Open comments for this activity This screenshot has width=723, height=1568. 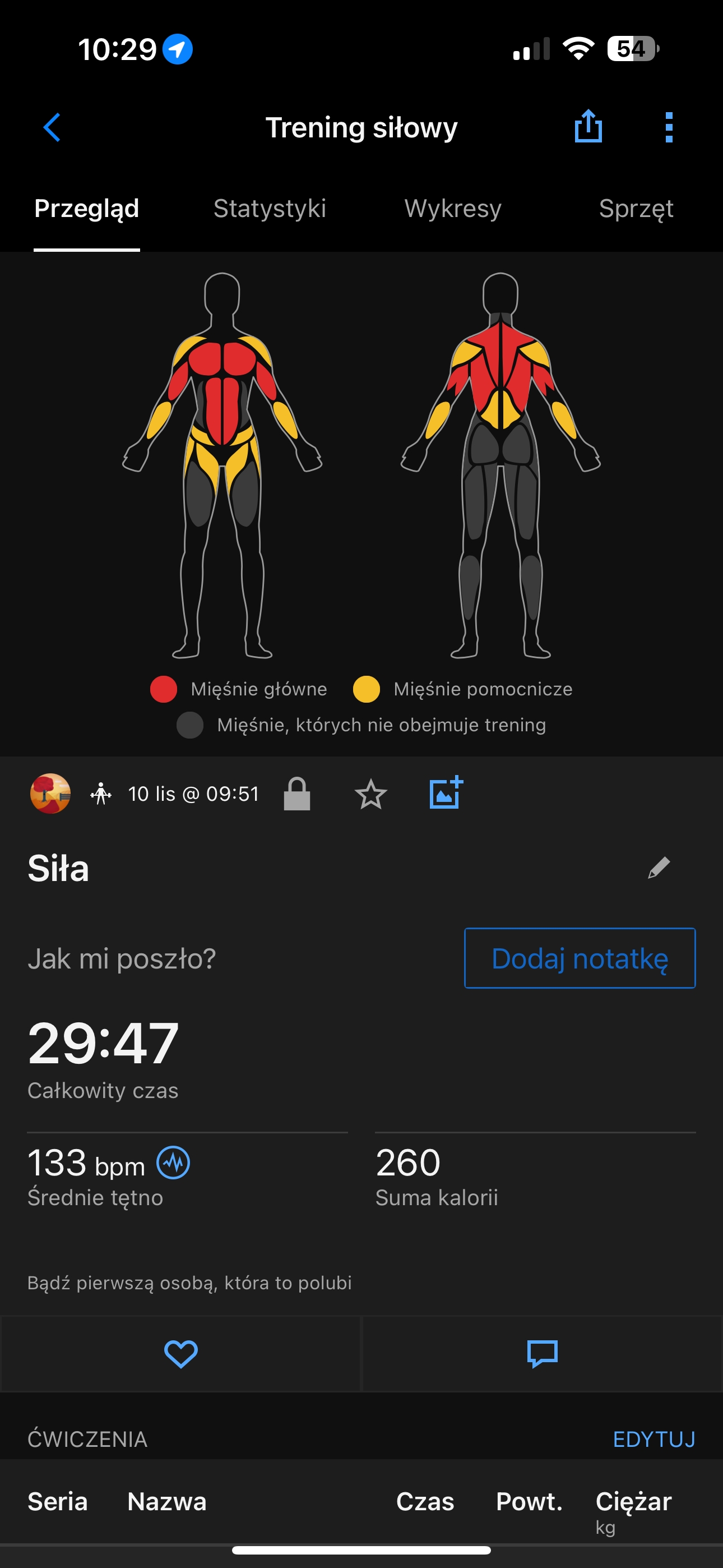coord(543,1354)
